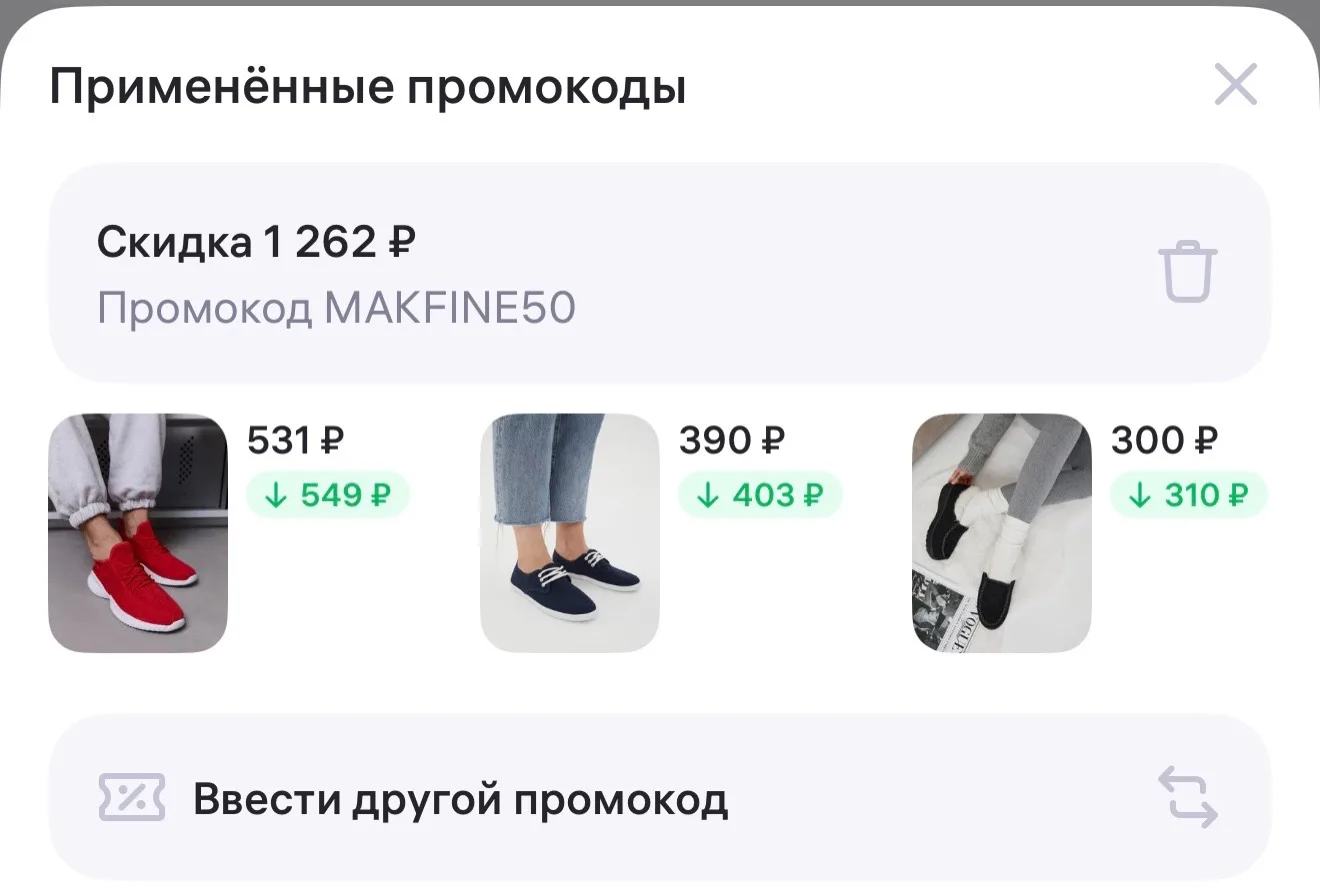Screen dimensions: 1320x887
Task: Enter another promo code
Action: pos(660,798)
